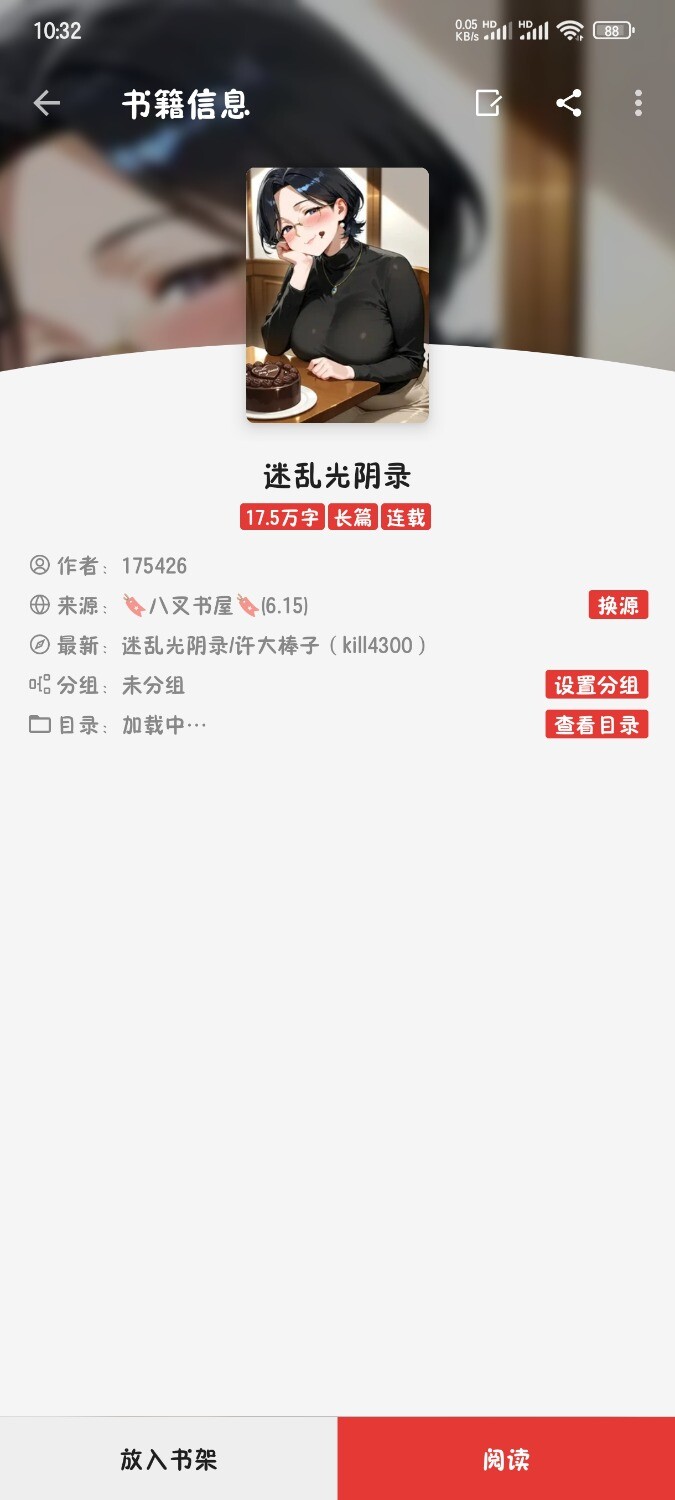Edit the book info
Image resolution: width=675 pixels, height=1500 pixels.
(x=488, y=103)
